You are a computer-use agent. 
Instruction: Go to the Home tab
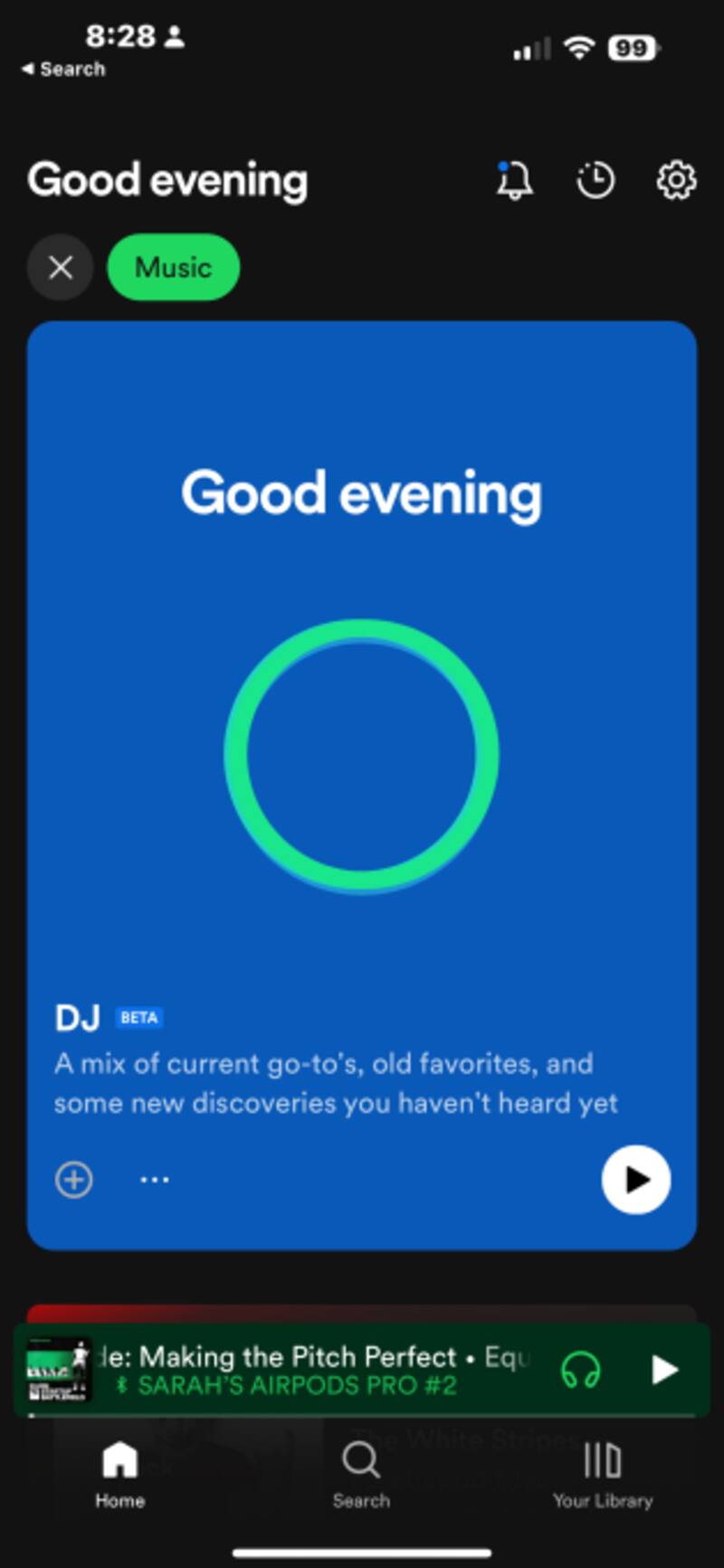point(119,1474)
